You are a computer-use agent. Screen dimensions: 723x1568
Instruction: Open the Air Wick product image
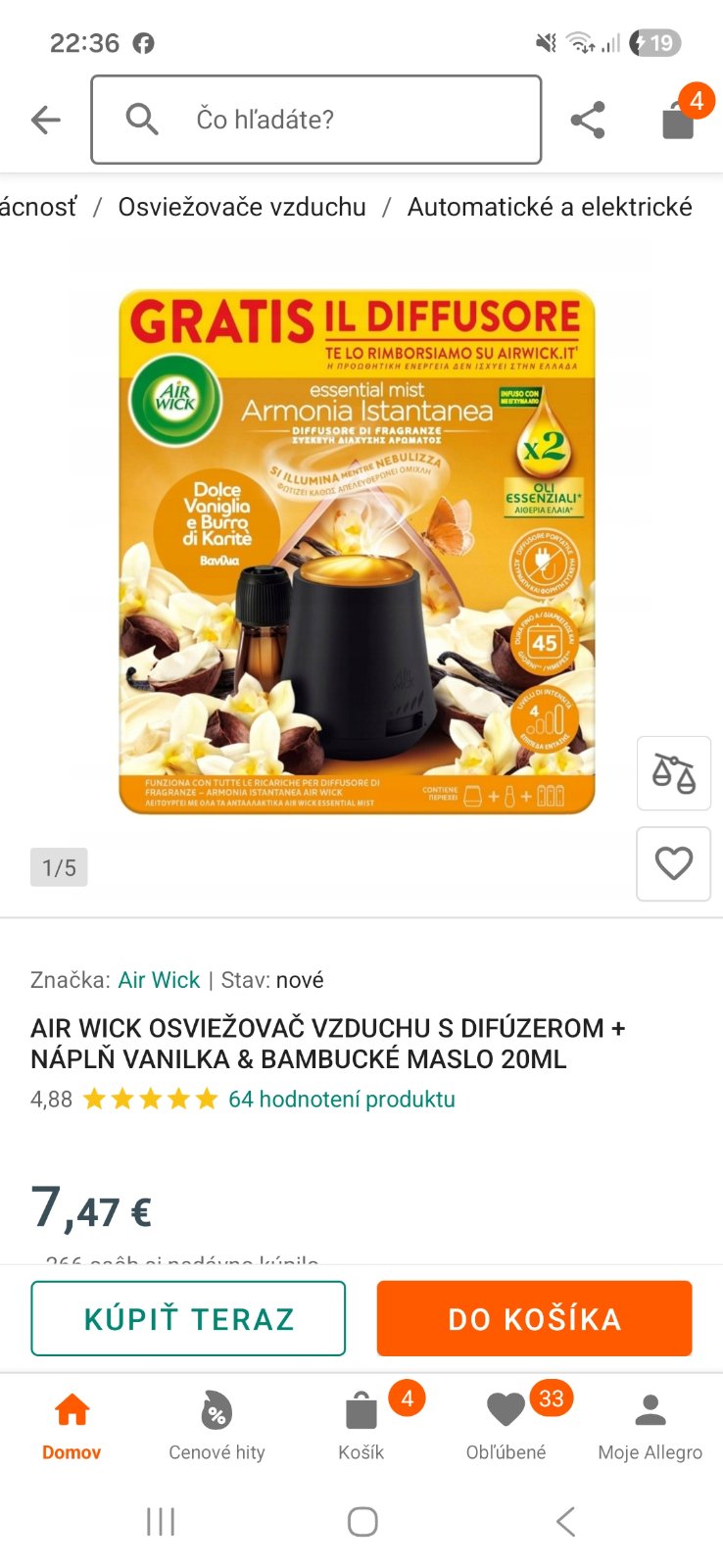click(357, 551)
